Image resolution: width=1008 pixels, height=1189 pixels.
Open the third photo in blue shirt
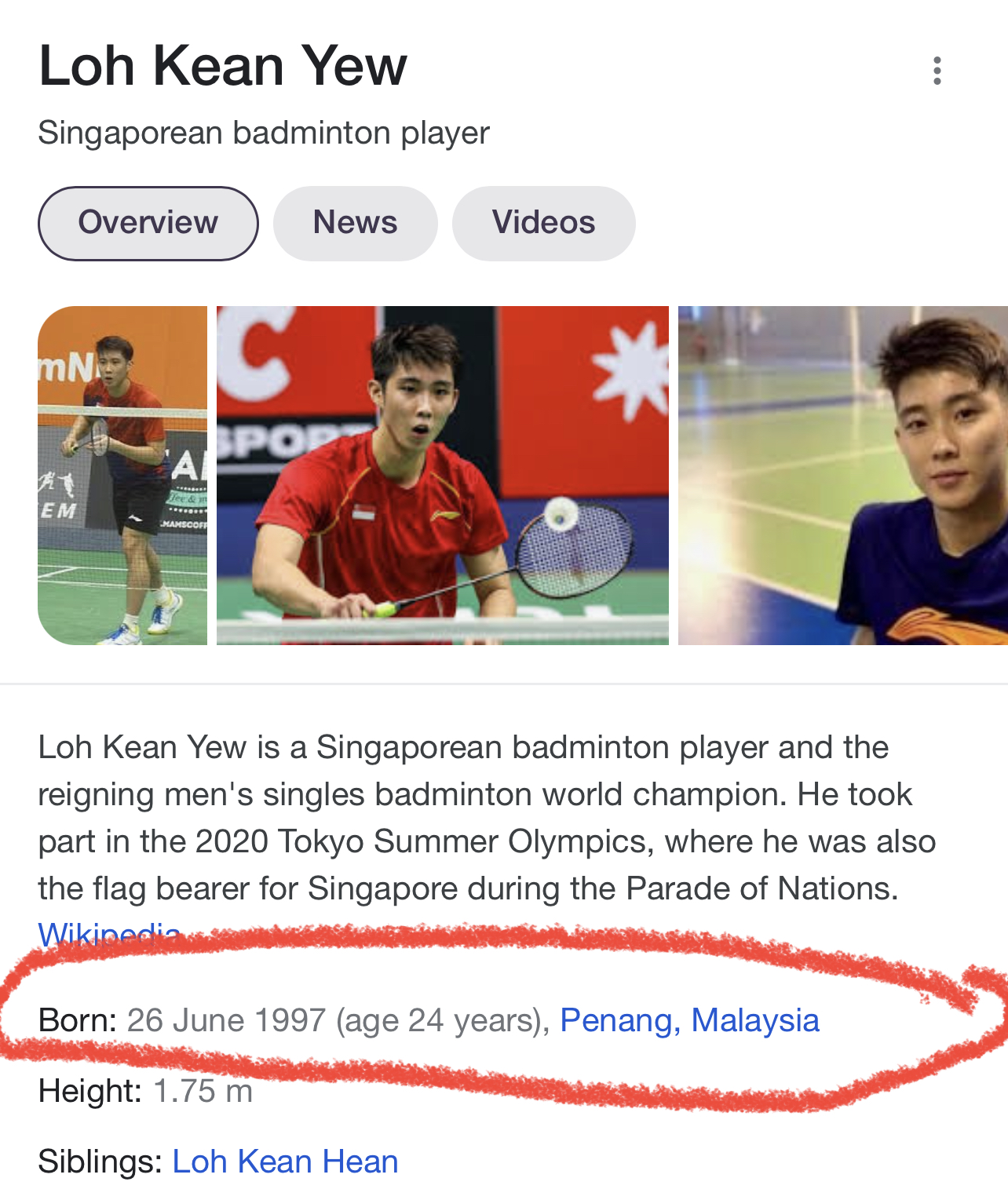[842, 476]
